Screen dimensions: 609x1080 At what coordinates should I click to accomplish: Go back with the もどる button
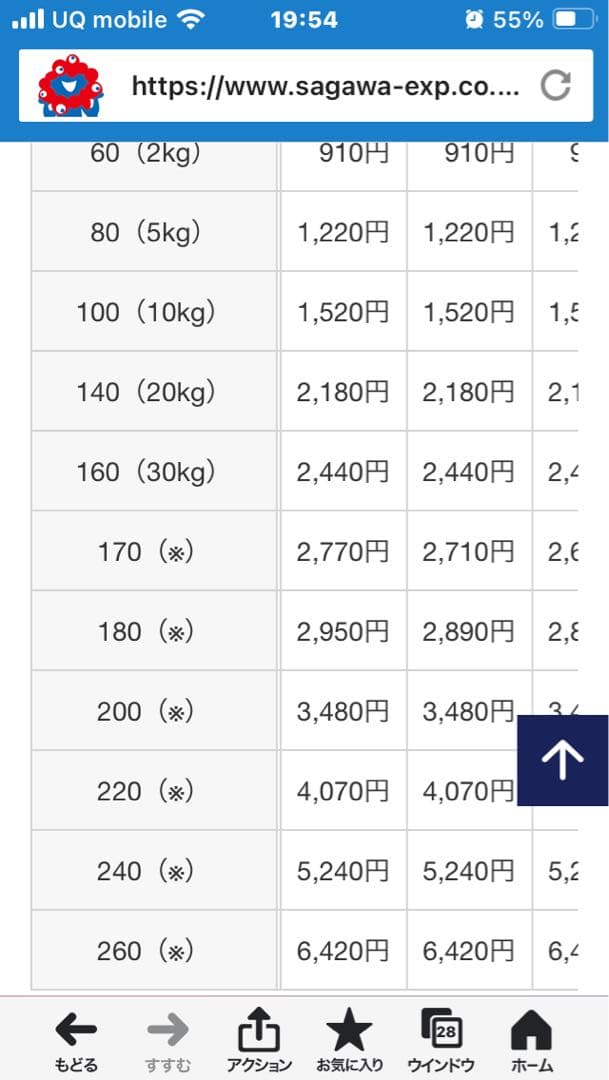point(76,1038)
